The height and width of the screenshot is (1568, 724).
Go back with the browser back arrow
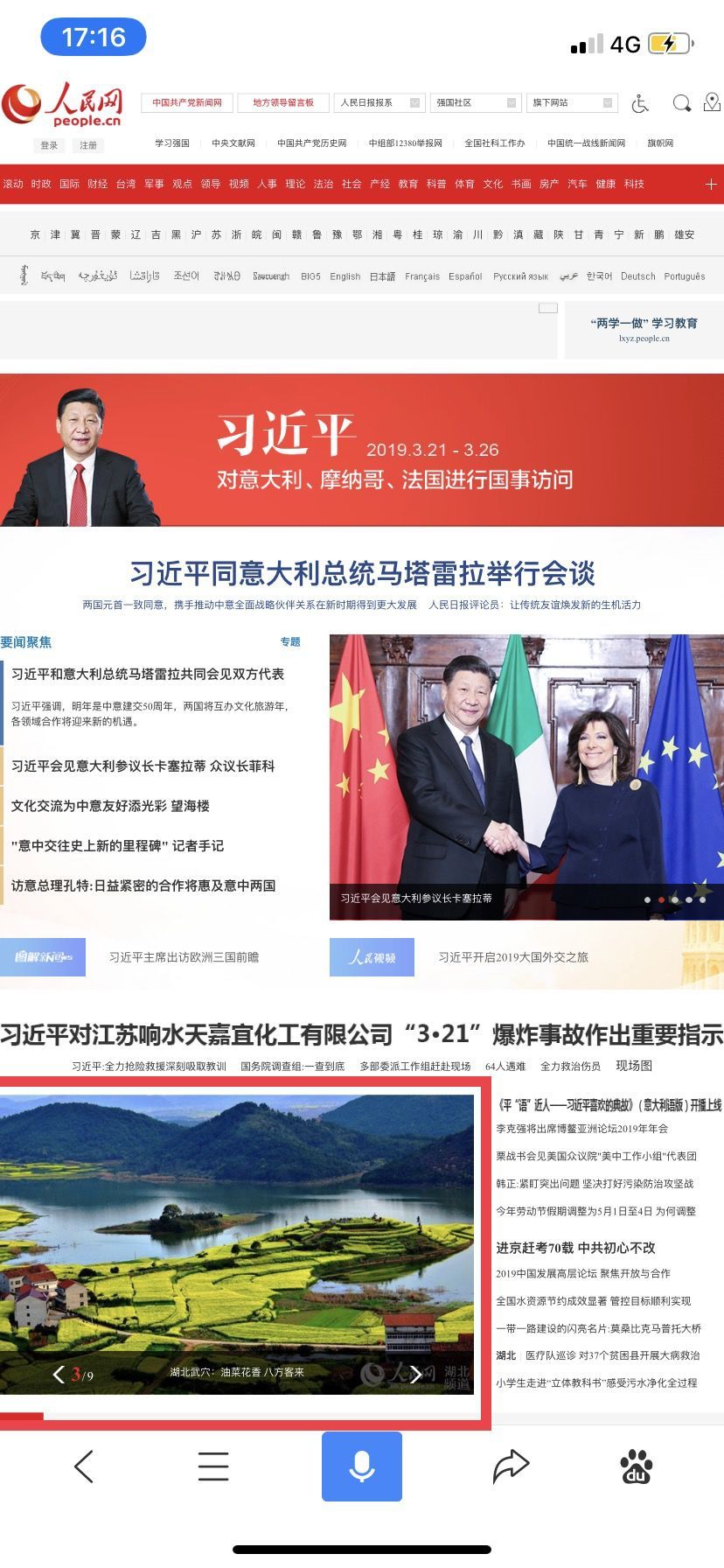84,1467
